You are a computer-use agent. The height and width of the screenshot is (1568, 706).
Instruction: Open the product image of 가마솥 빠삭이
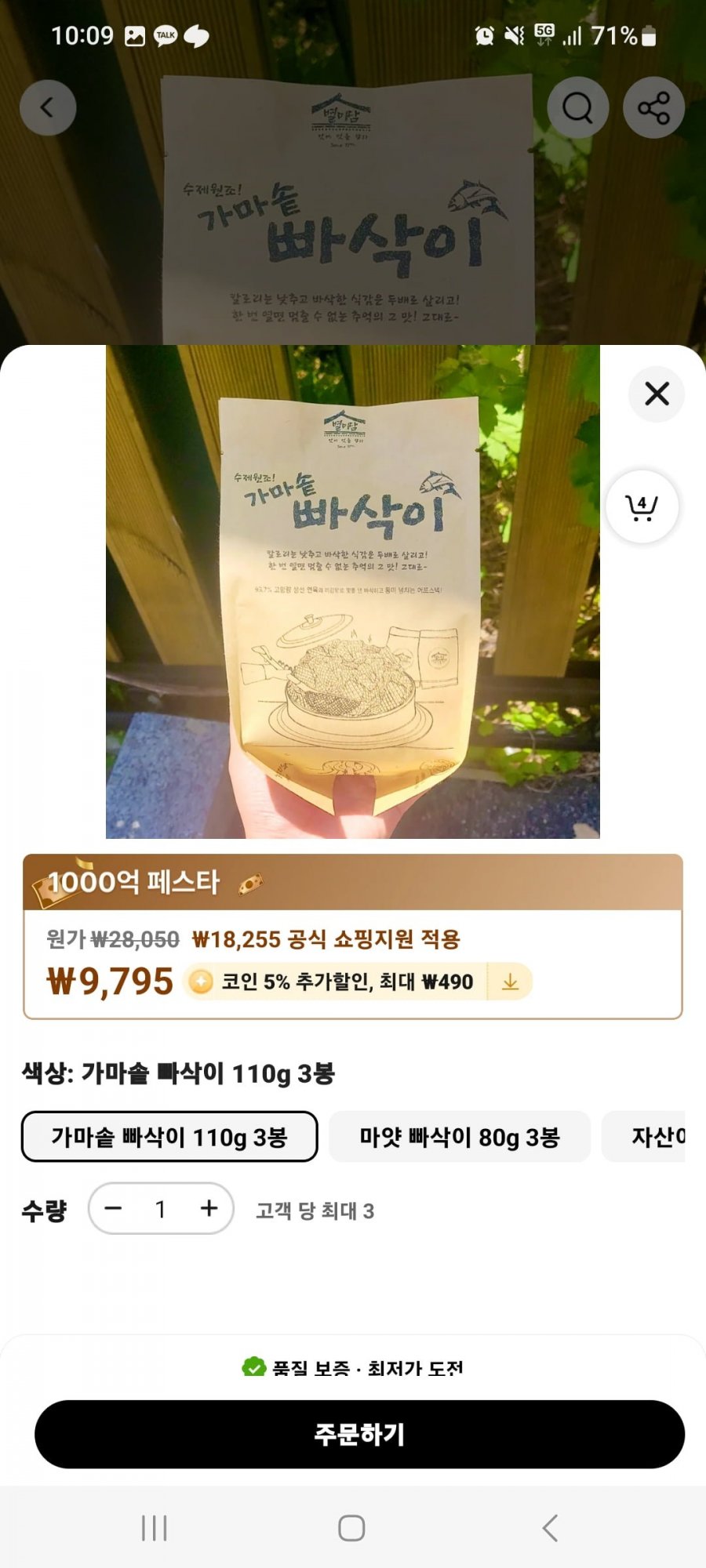tap(353, 592)
